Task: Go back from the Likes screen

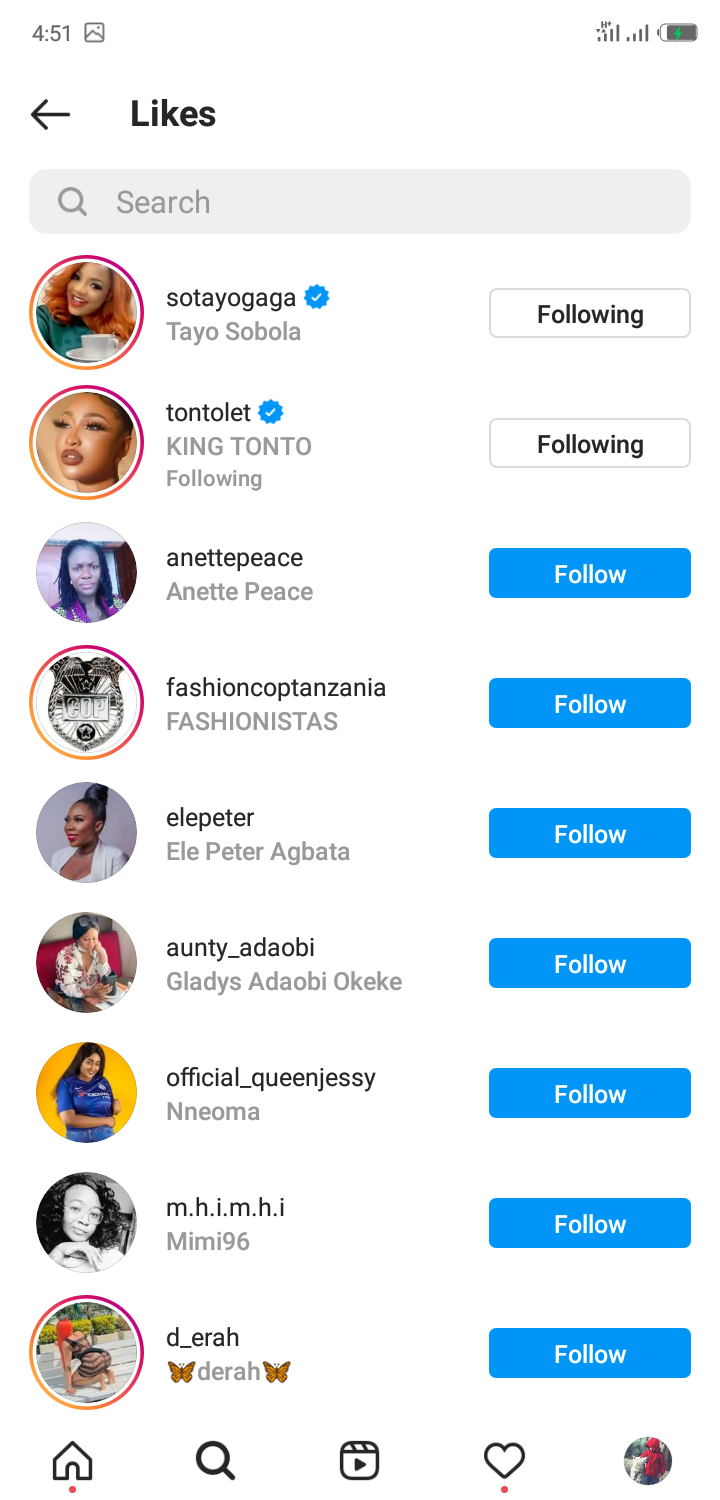Action: coord(50,114)
